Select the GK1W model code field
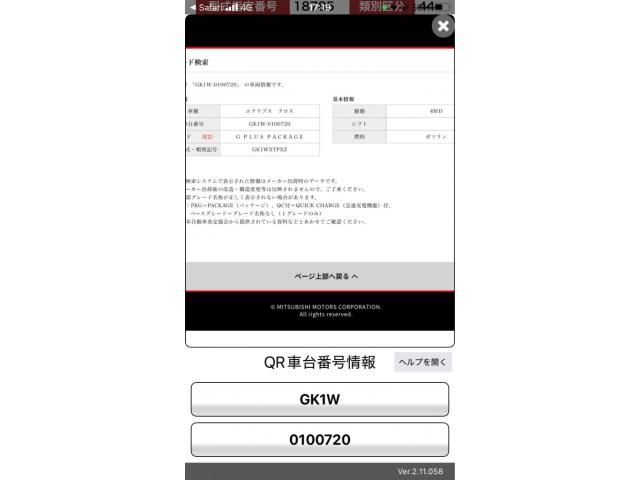640x480 pixels. (320, 399)
